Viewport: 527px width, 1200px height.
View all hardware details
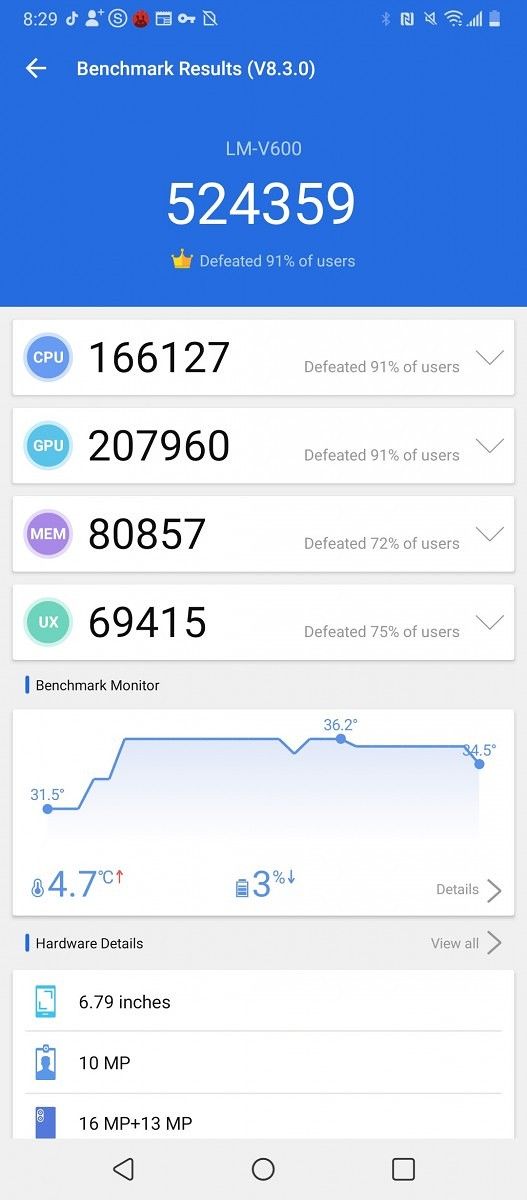(466, 943)
